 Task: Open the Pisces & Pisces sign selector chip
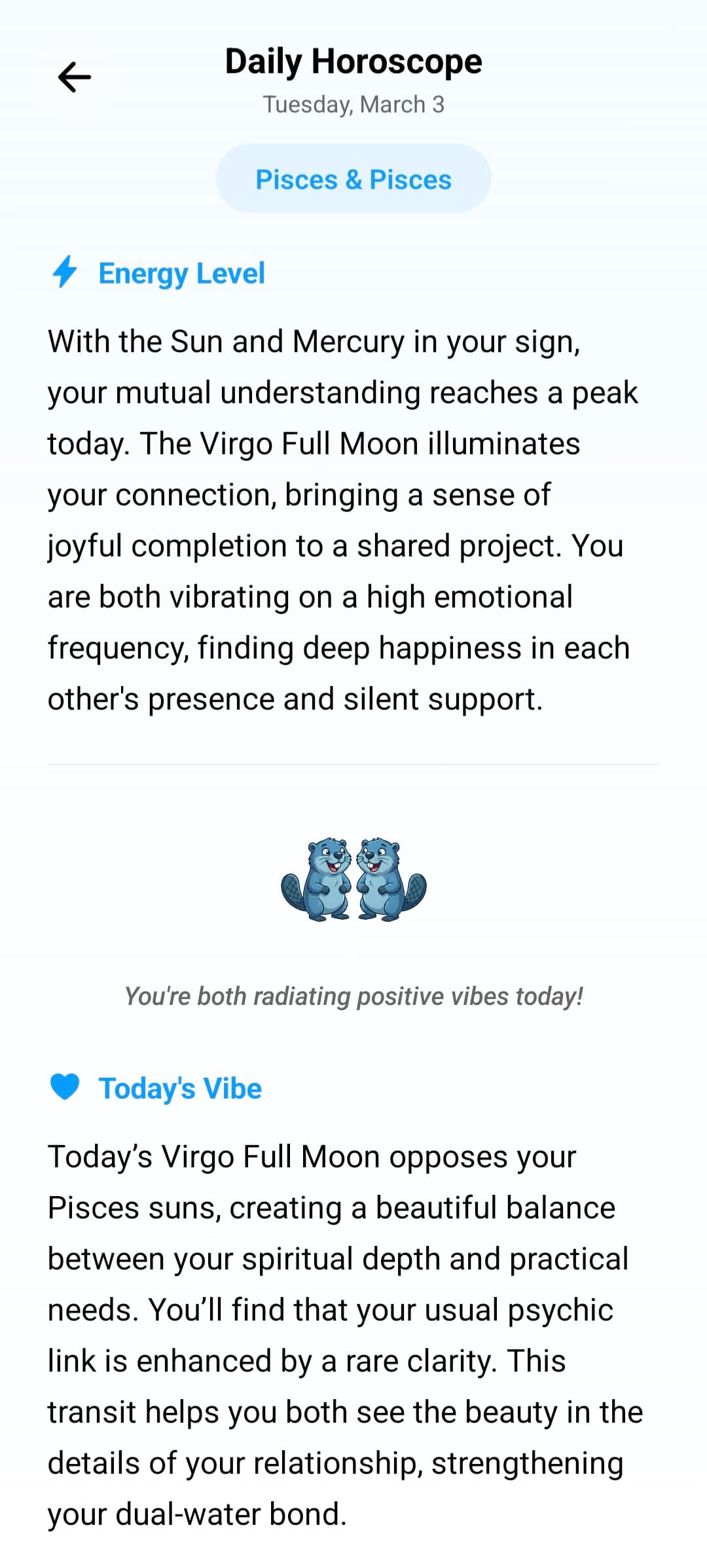(353, 179)
